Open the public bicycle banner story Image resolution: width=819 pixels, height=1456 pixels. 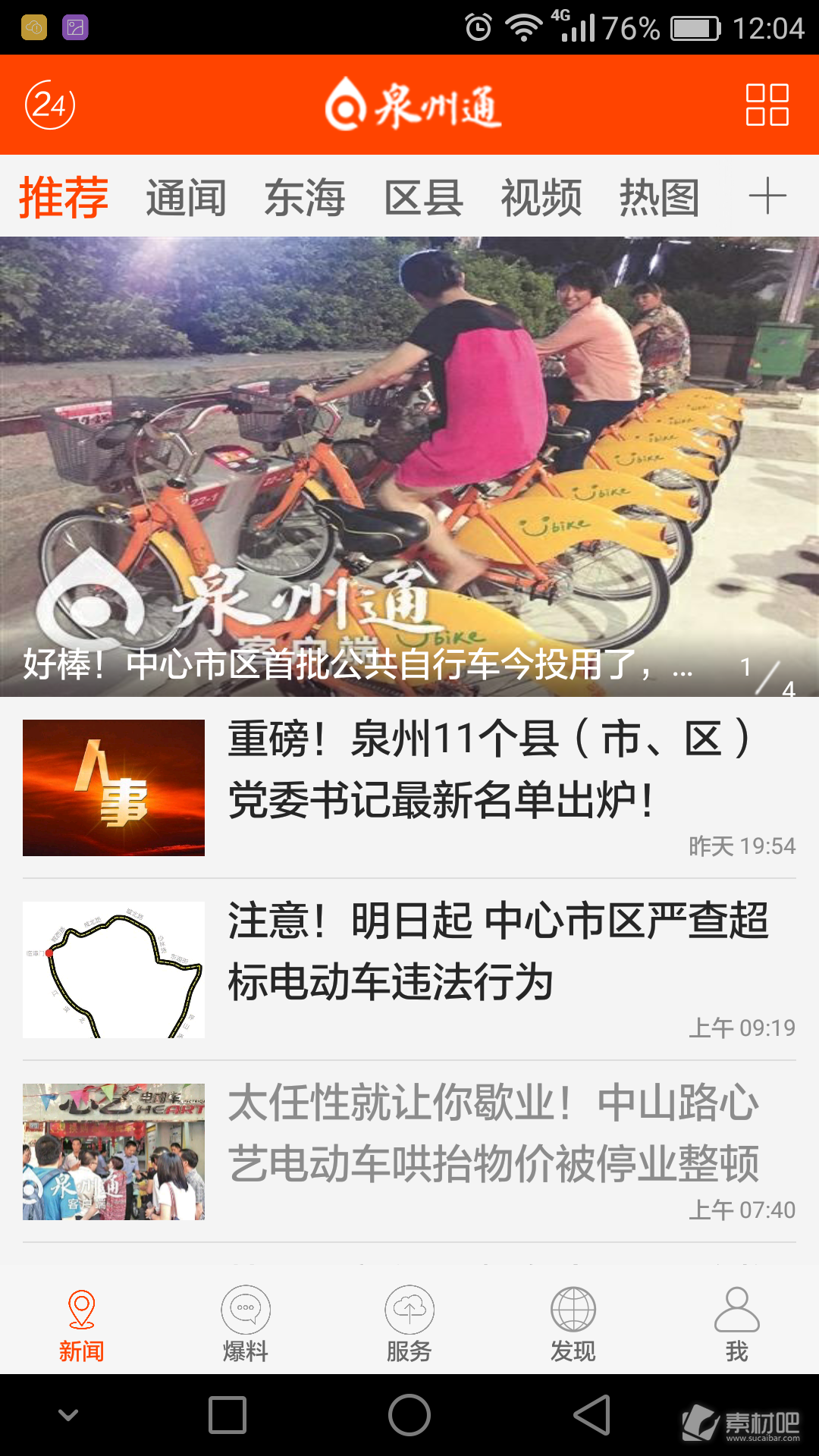[409, 466]
